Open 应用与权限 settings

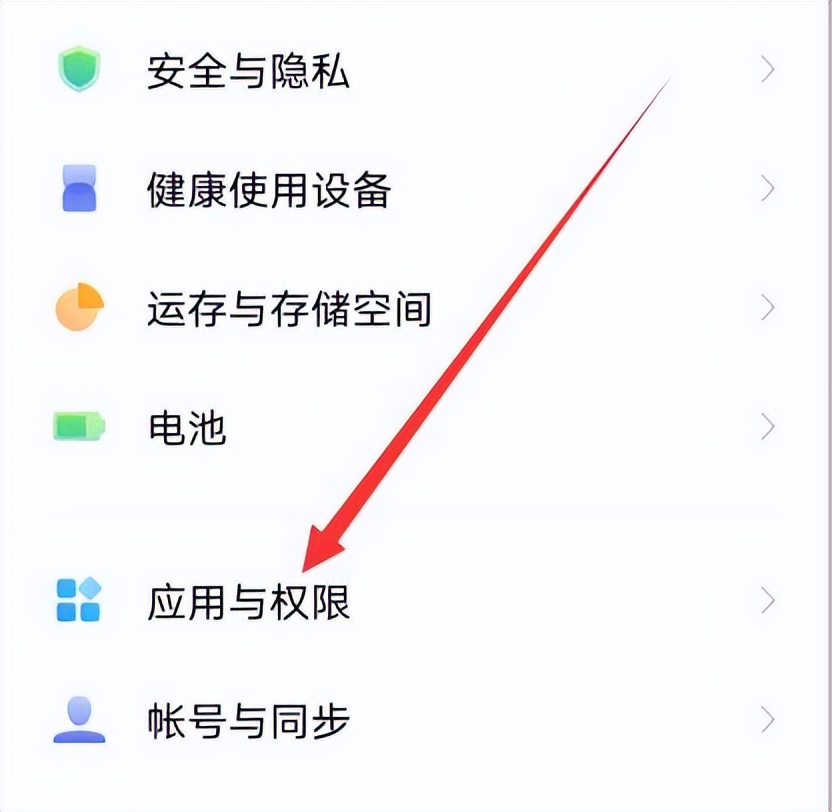(x=248, y=600)
